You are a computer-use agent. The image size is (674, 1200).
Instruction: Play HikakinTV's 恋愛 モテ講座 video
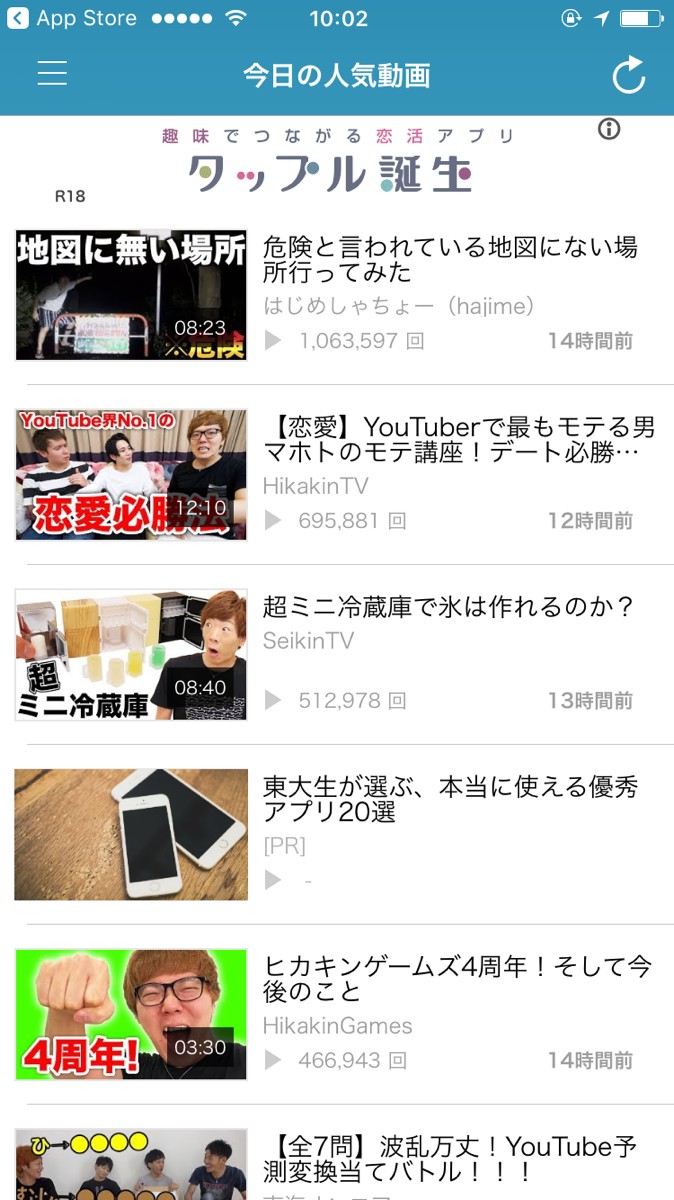[x=337, y=474]
